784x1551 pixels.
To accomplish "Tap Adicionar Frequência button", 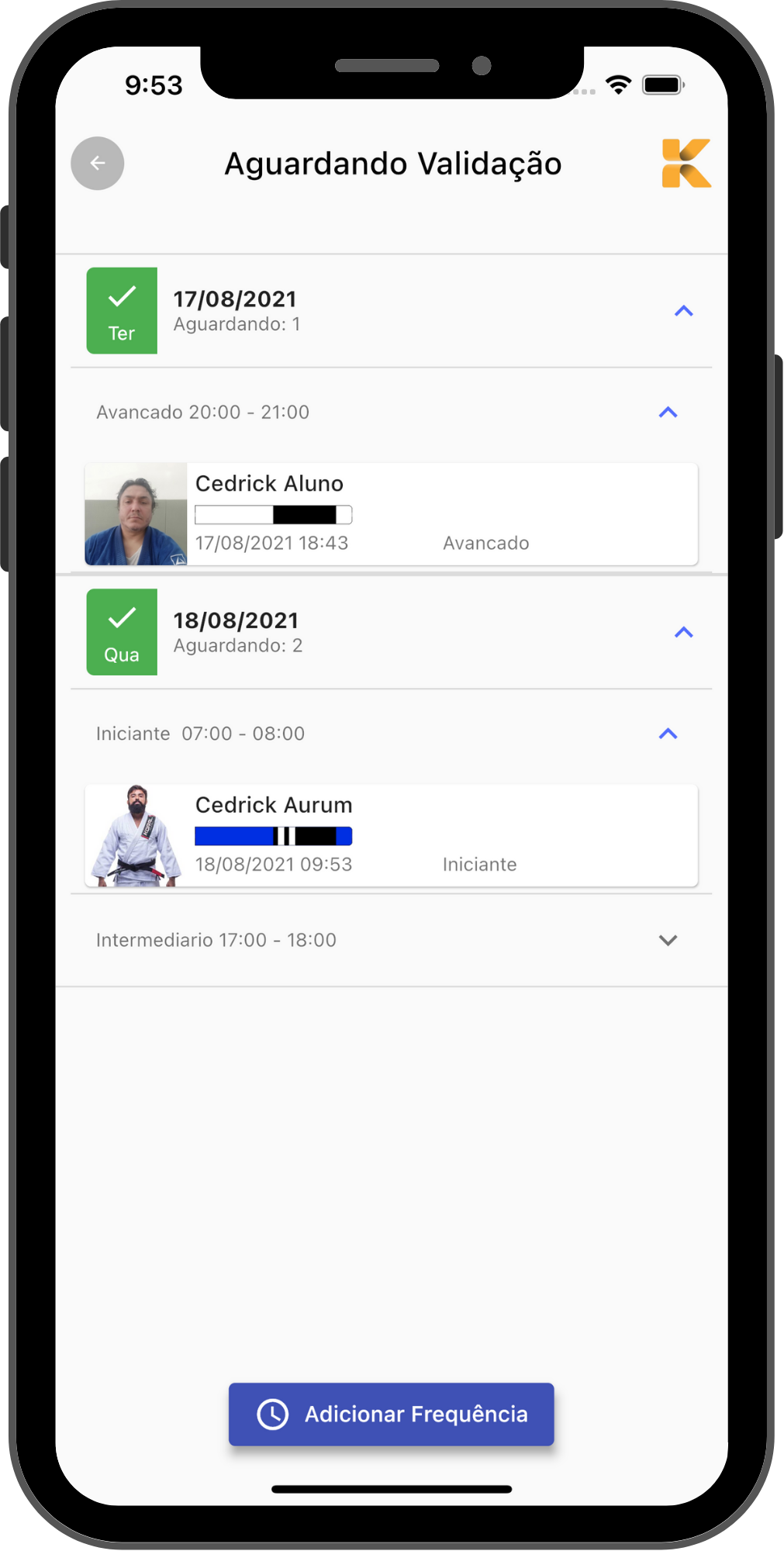I will point(391,1414).
